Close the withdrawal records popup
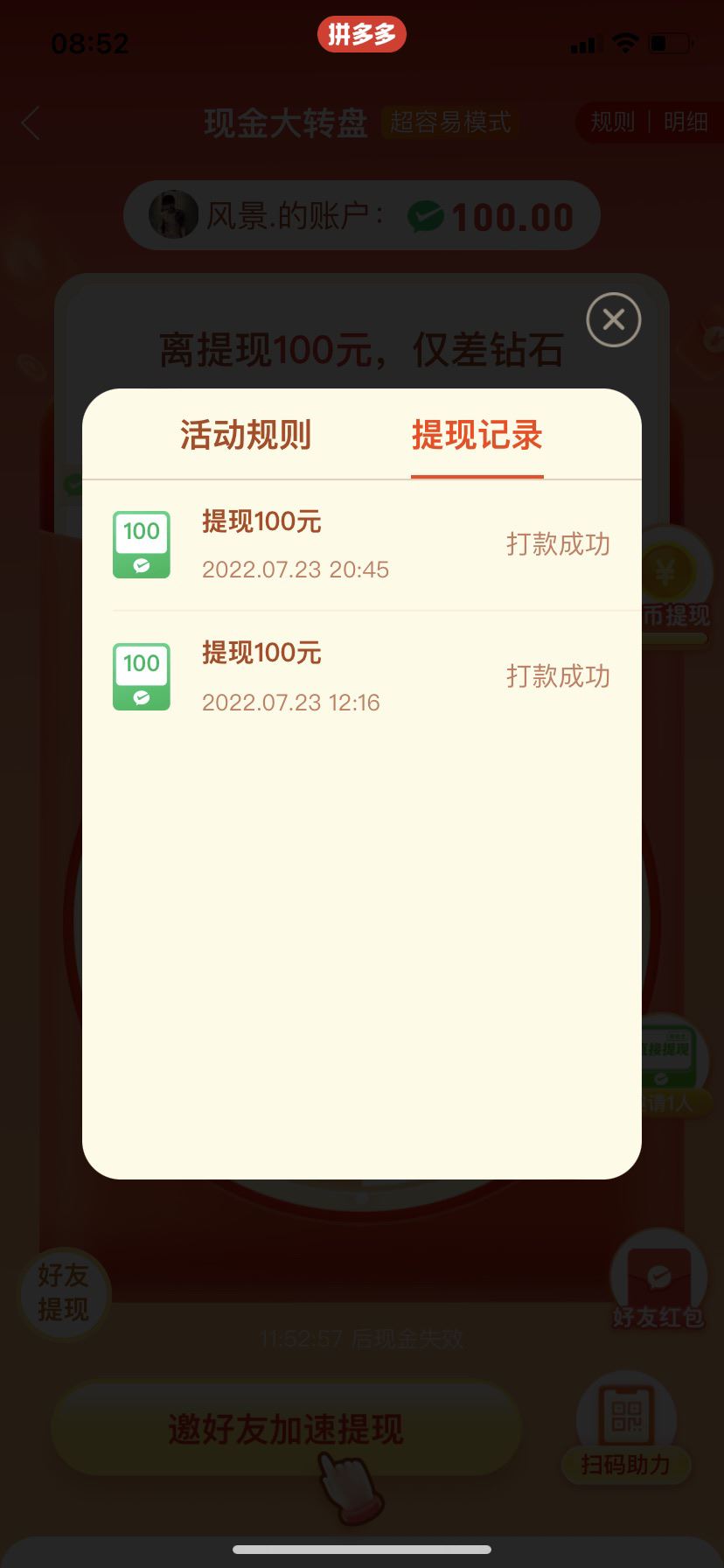This screenshot has width=724, height=1568. pyautogui.click(x=613, y=319)
